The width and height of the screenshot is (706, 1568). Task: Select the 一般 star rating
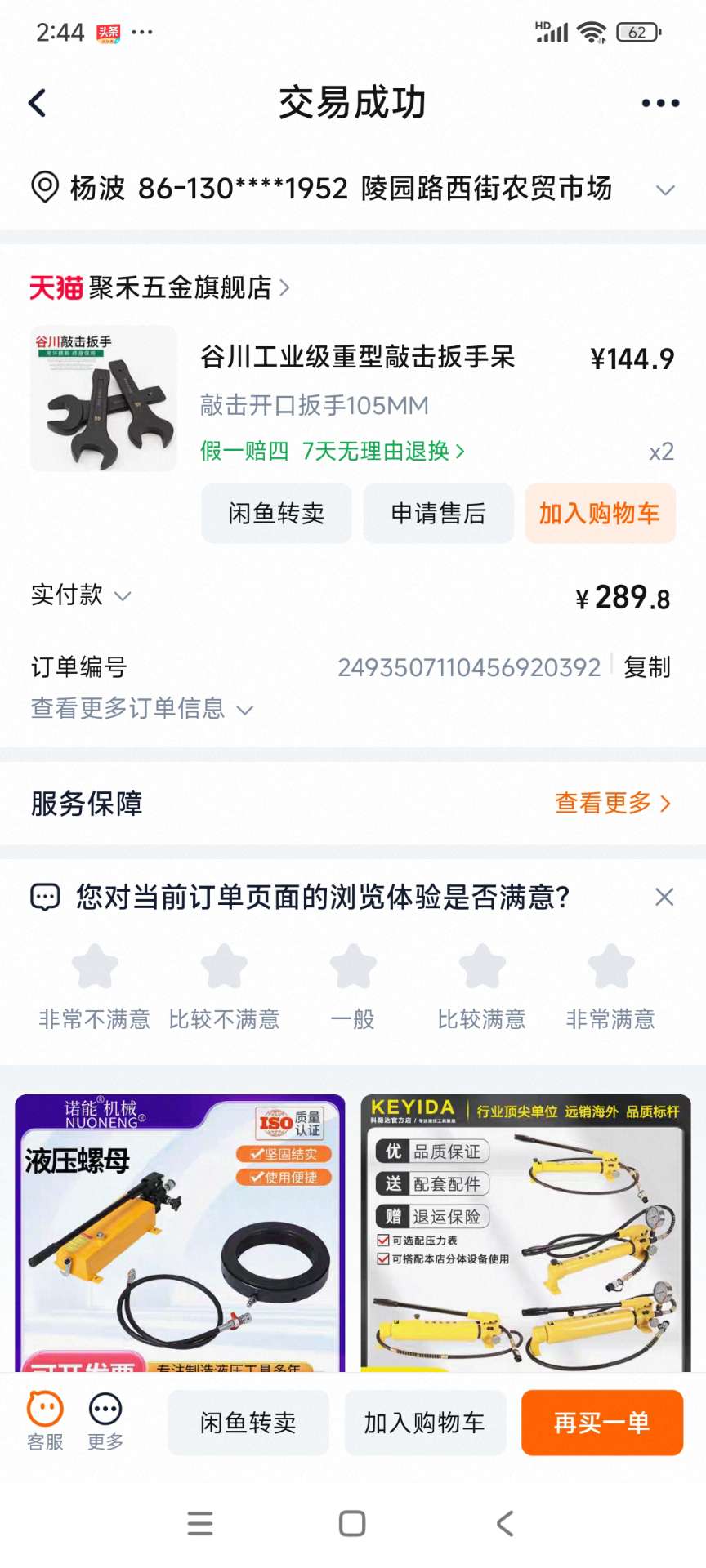point(352,969)
